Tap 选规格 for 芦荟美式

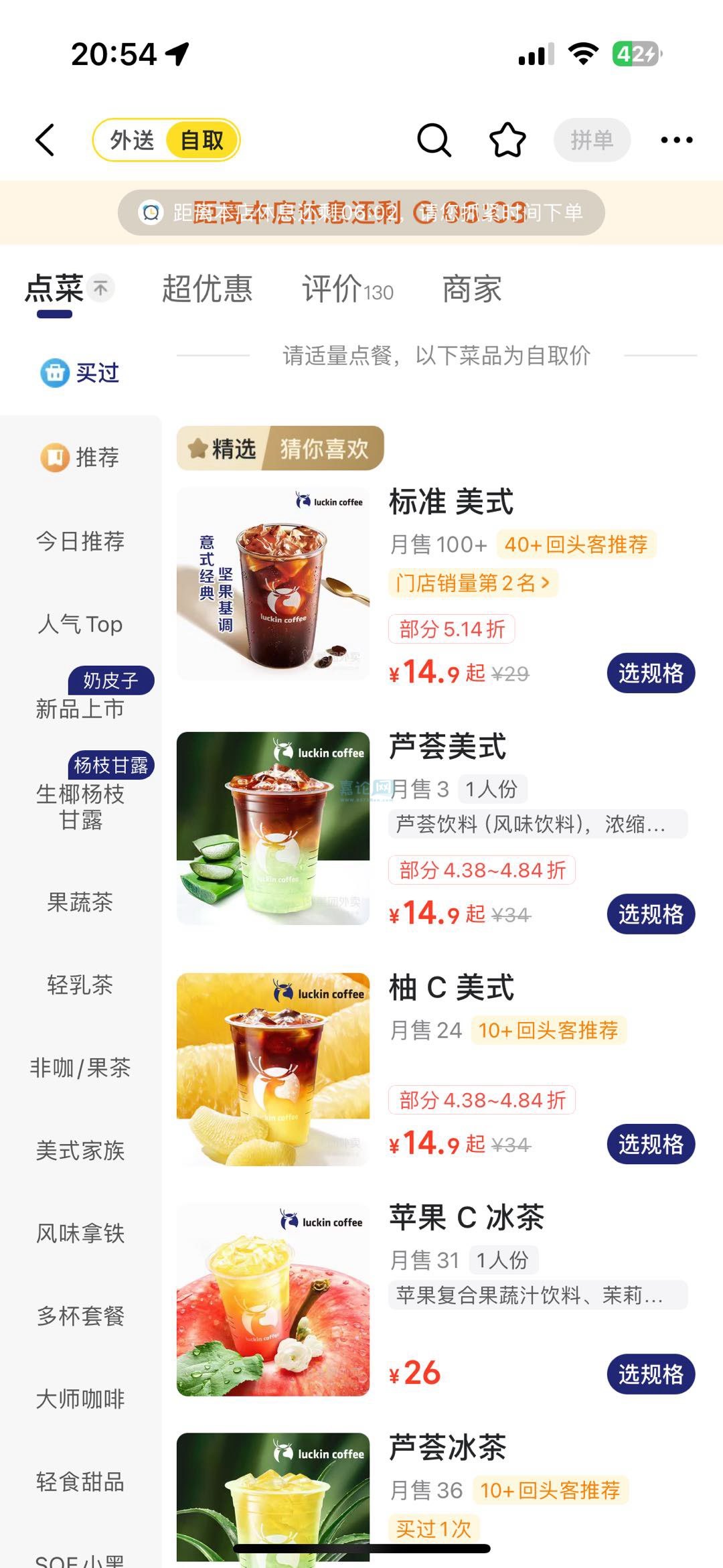(650, 914)
